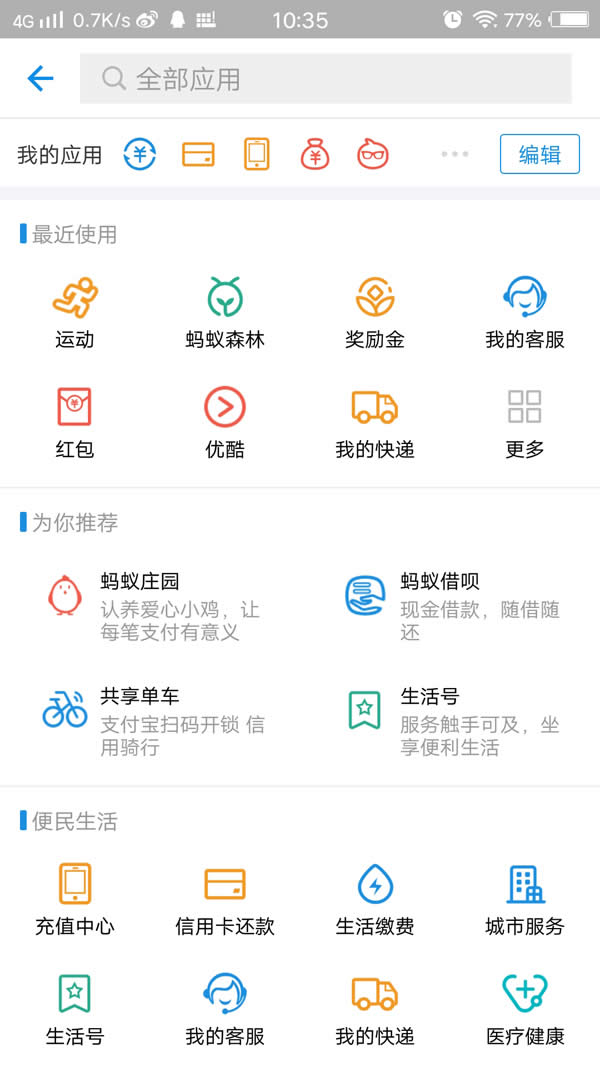Open 医疗健康
Screen dimensions: 600x1067
tap(524, 1008)
